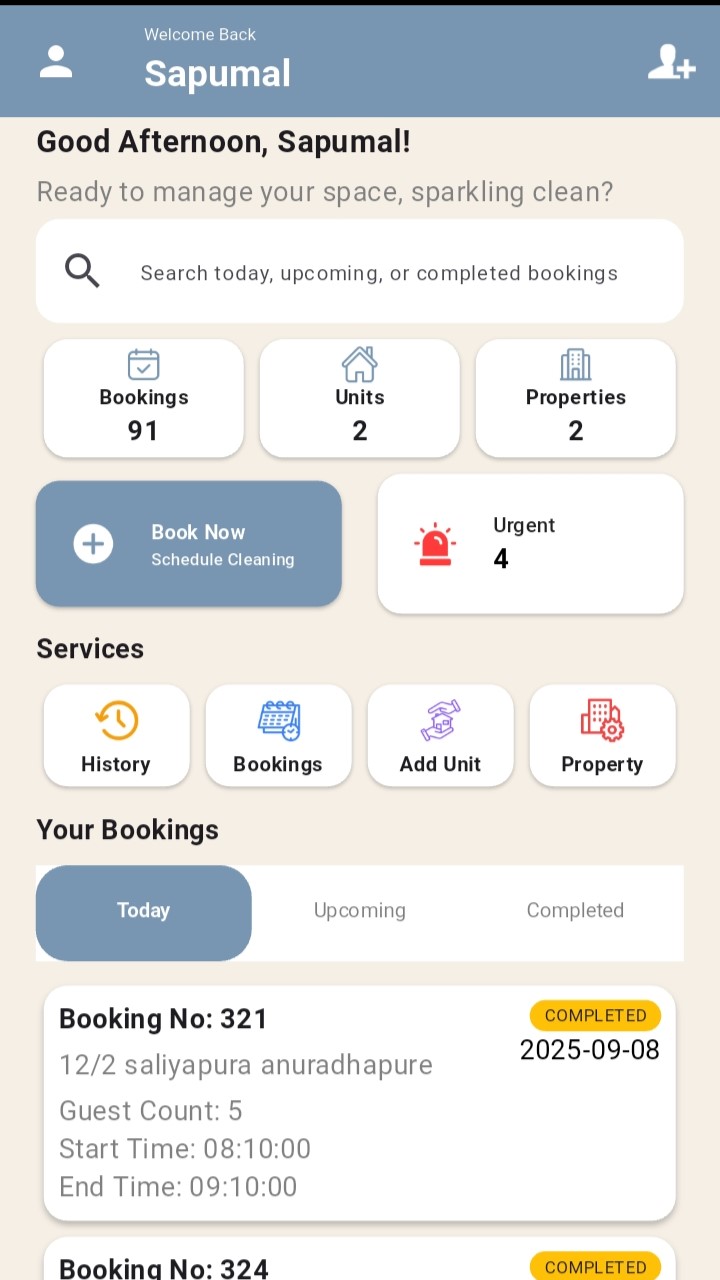The width and height of the screenshot is (720, 1280).
Task: Click the COMPLETED status badge on Booking 321
Action: point(594,1015)
